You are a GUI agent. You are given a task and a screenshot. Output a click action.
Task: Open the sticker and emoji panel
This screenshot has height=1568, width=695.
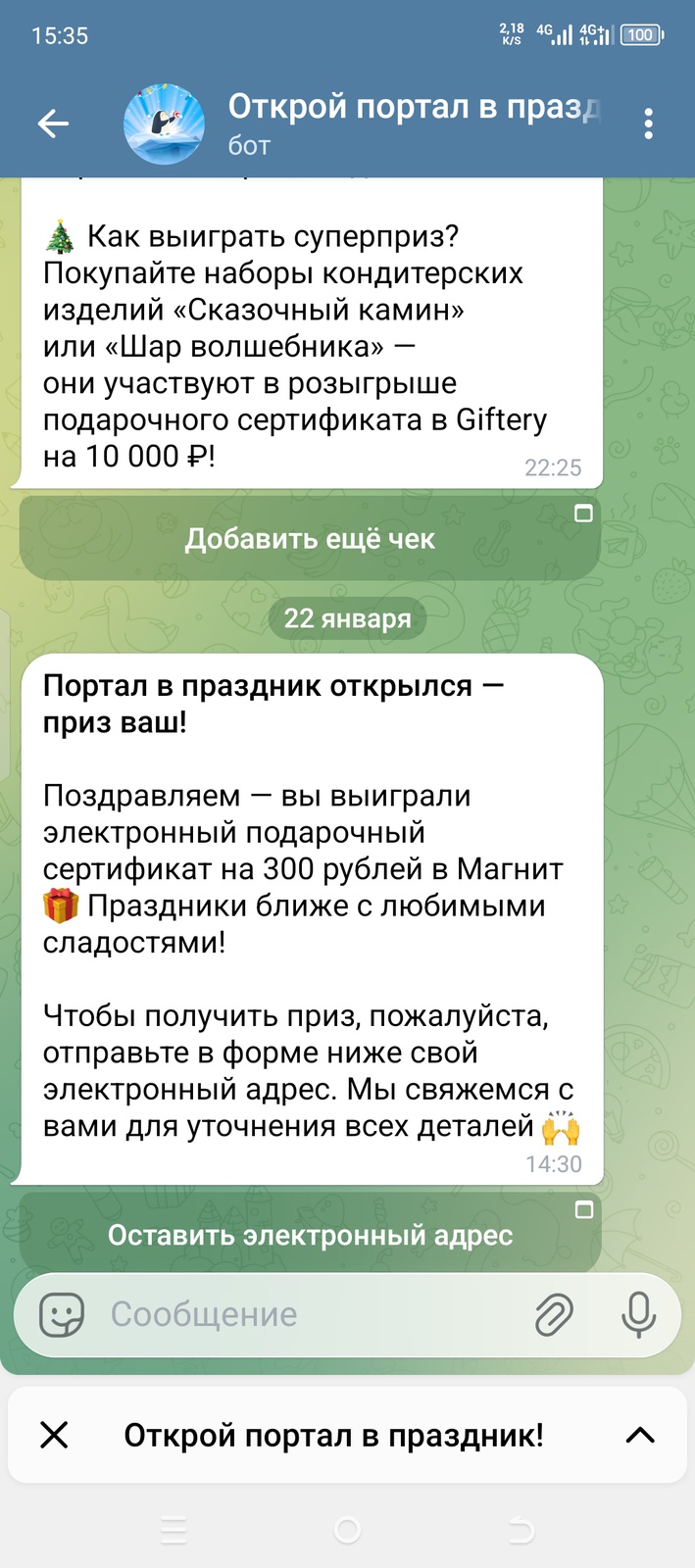tap(61, 1314)
